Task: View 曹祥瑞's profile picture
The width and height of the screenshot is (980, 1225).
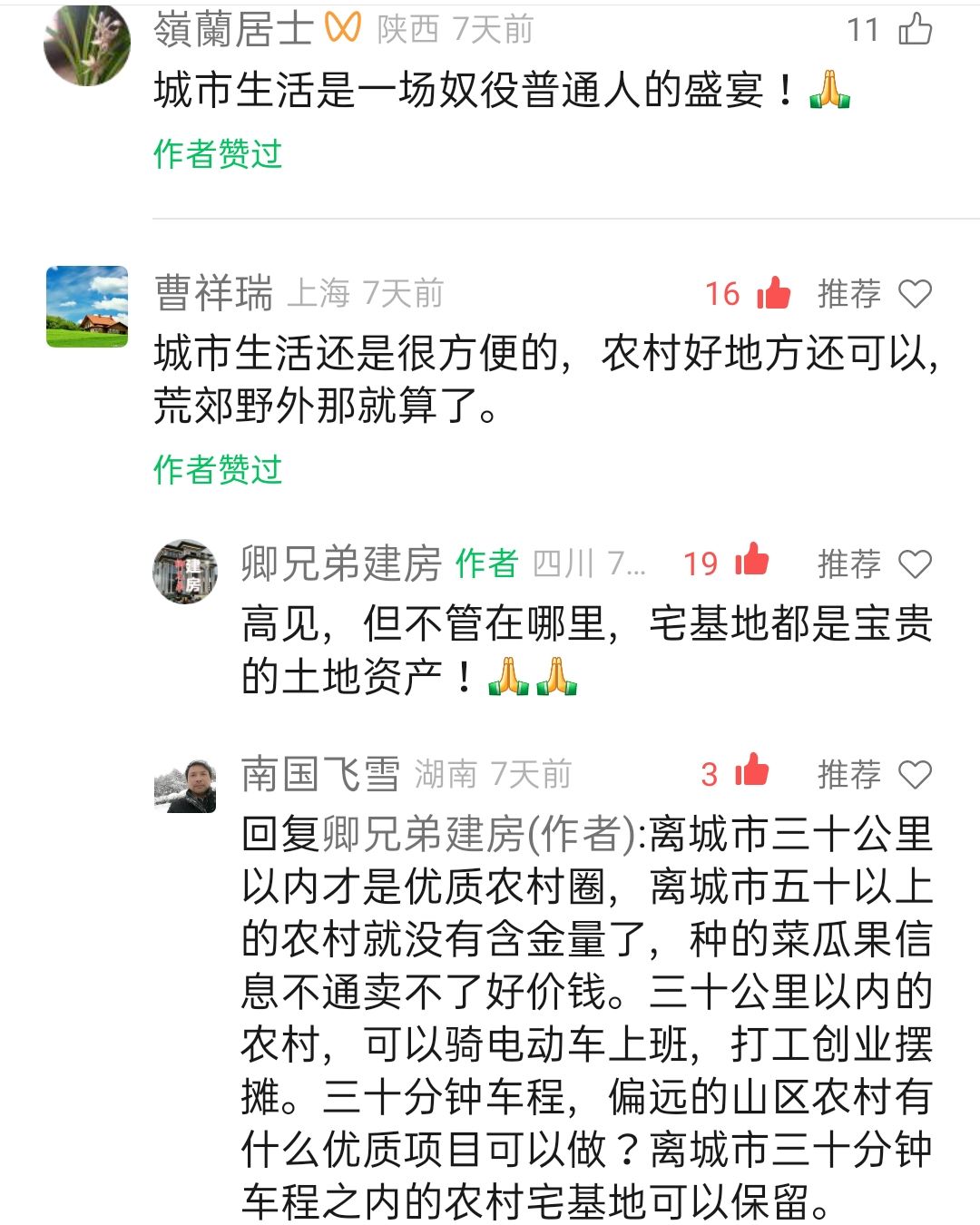Action: pos(87,306)
